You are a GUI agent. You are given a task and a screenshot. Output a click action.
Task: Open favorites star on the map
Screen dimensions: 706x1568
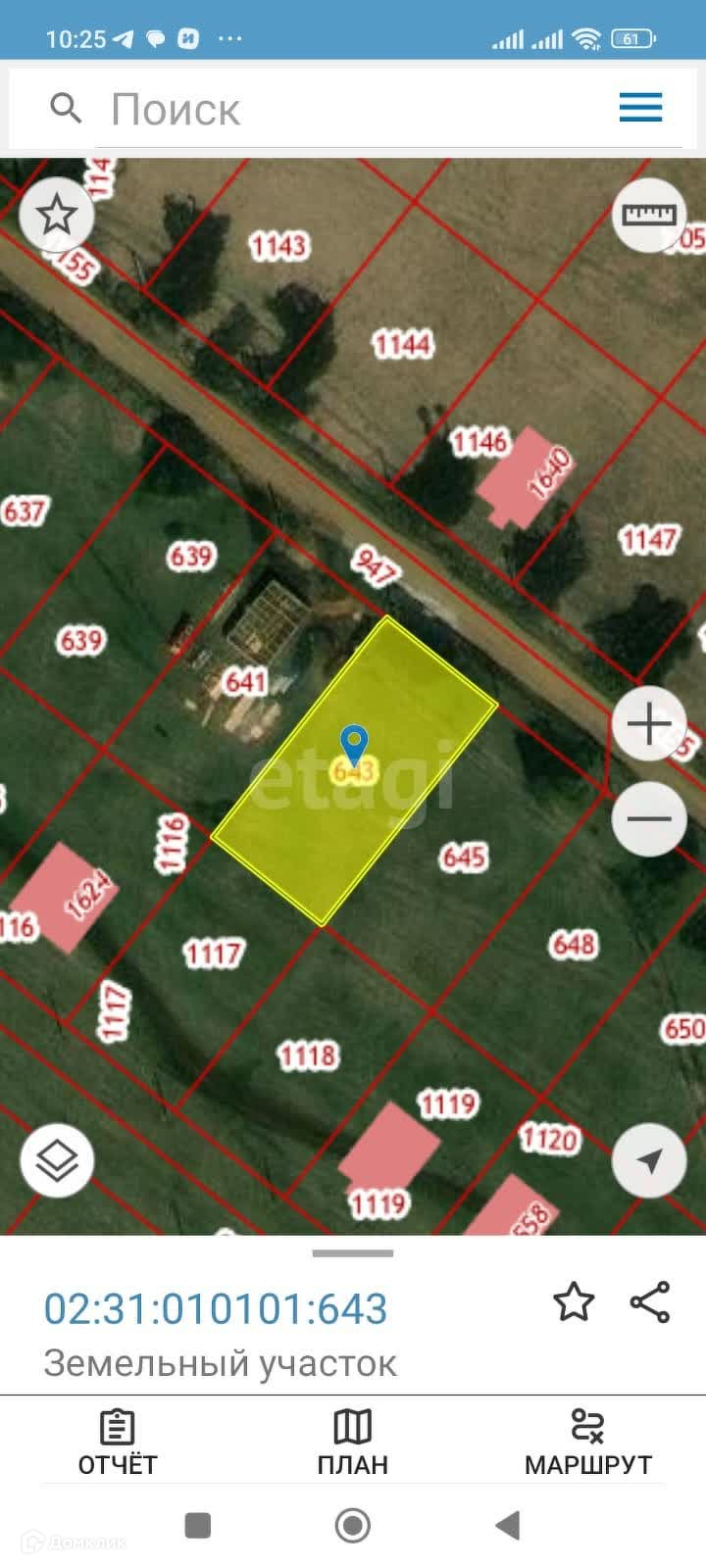point(57,214)
